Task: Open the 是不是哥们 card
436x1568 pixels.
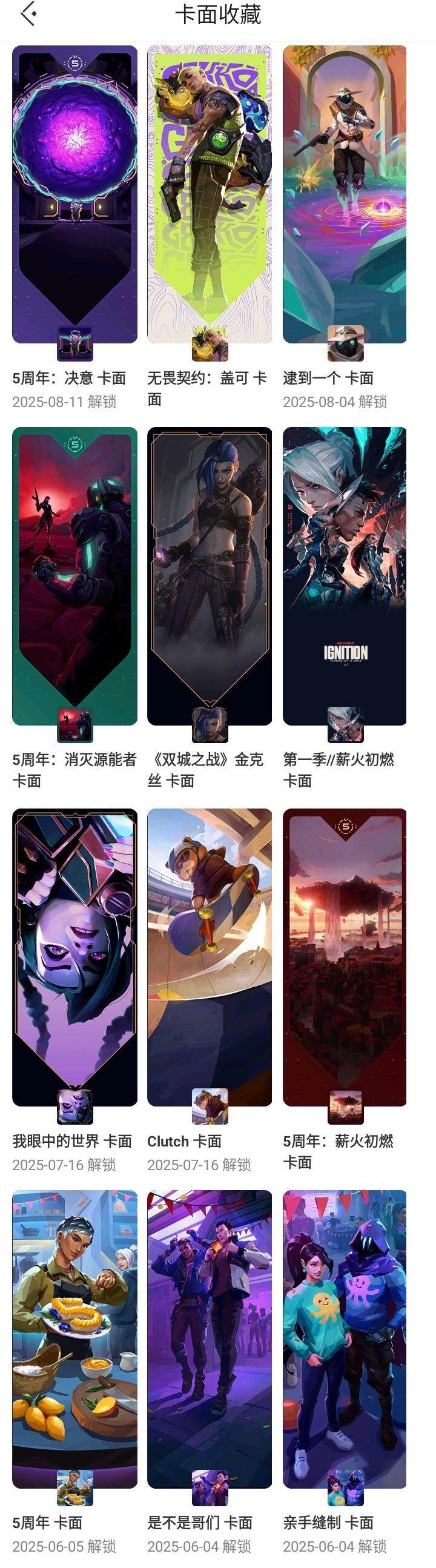Action: pyautogui.click(x=210, y=1339)
